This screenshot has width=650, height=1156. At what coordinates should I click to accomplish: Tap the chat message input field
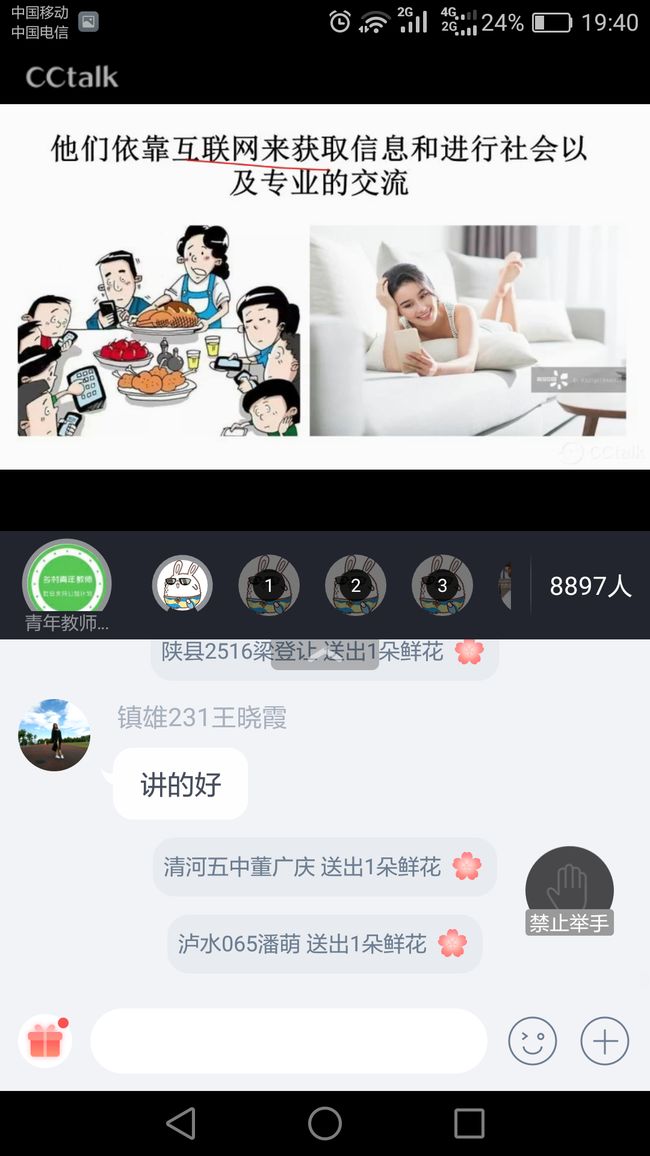[288, 1041]
